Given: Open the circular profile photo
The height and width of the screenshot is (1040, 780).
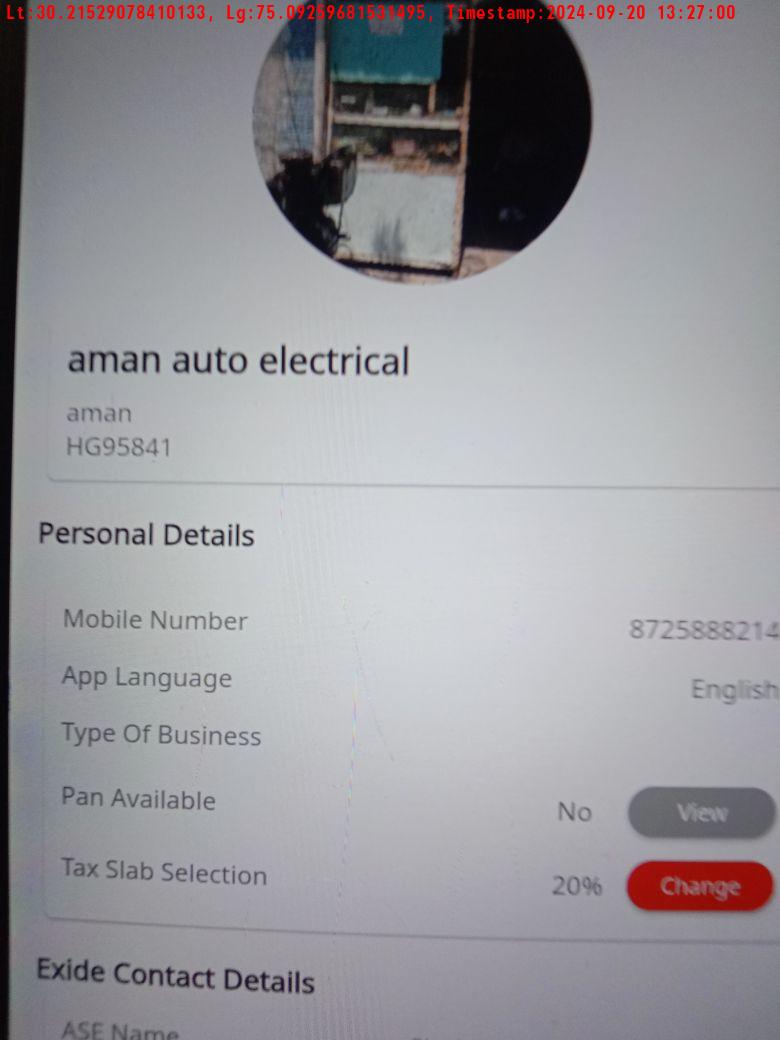Looking at the screenshot, I should tap(422, 140).
